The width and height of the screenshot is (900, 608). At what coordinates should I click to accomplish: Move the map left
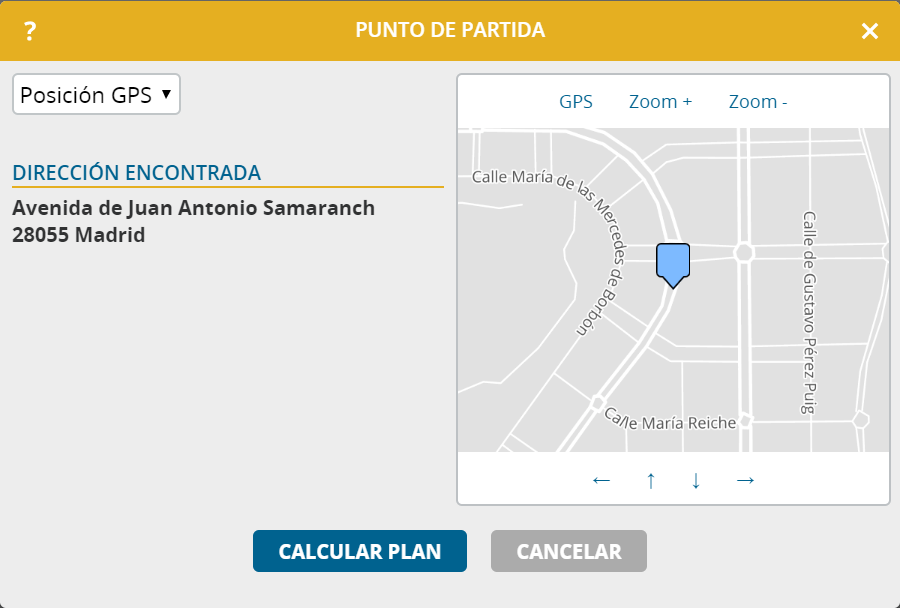tap(601, 480)
